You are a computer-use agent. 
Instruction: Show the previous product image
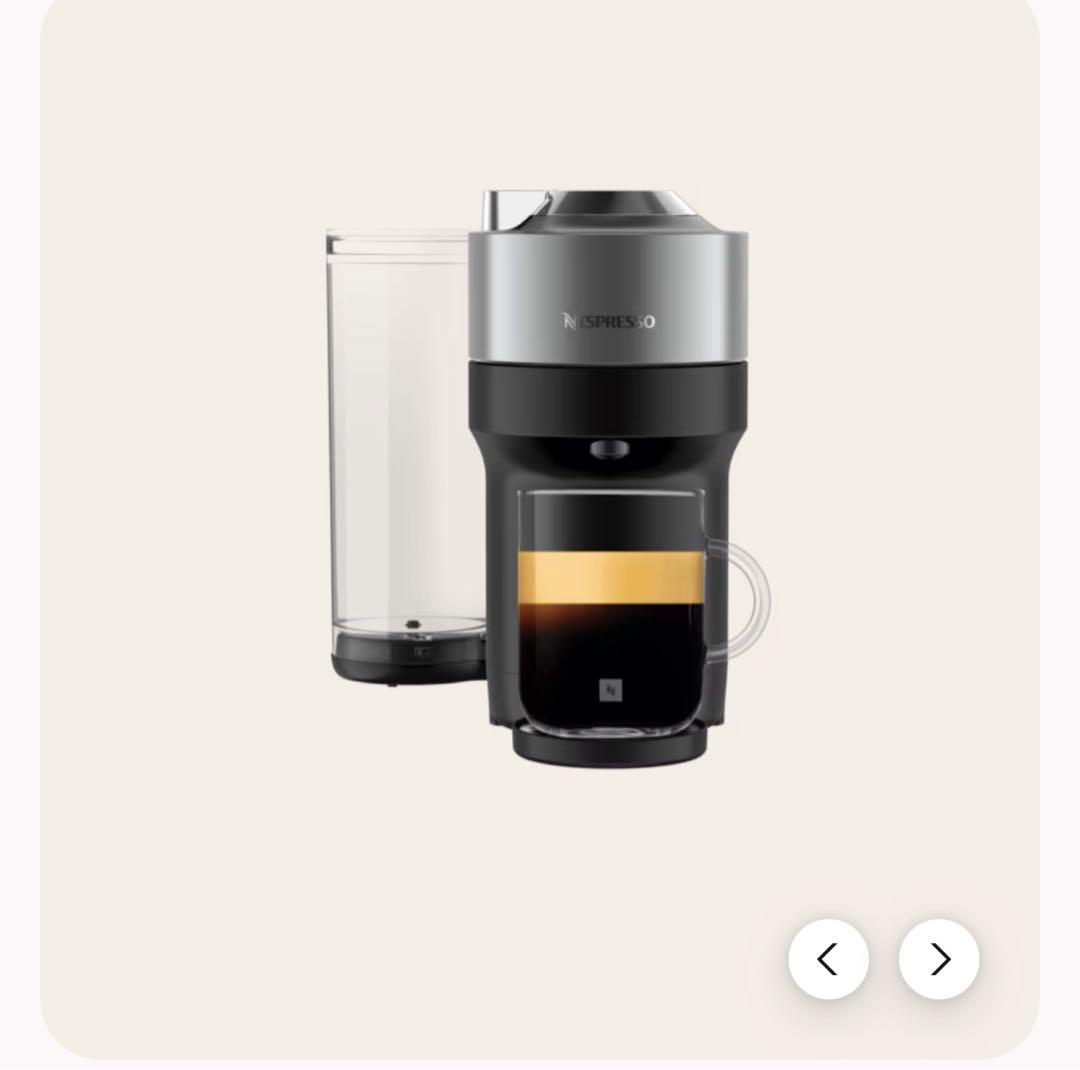tap(828, 959)
